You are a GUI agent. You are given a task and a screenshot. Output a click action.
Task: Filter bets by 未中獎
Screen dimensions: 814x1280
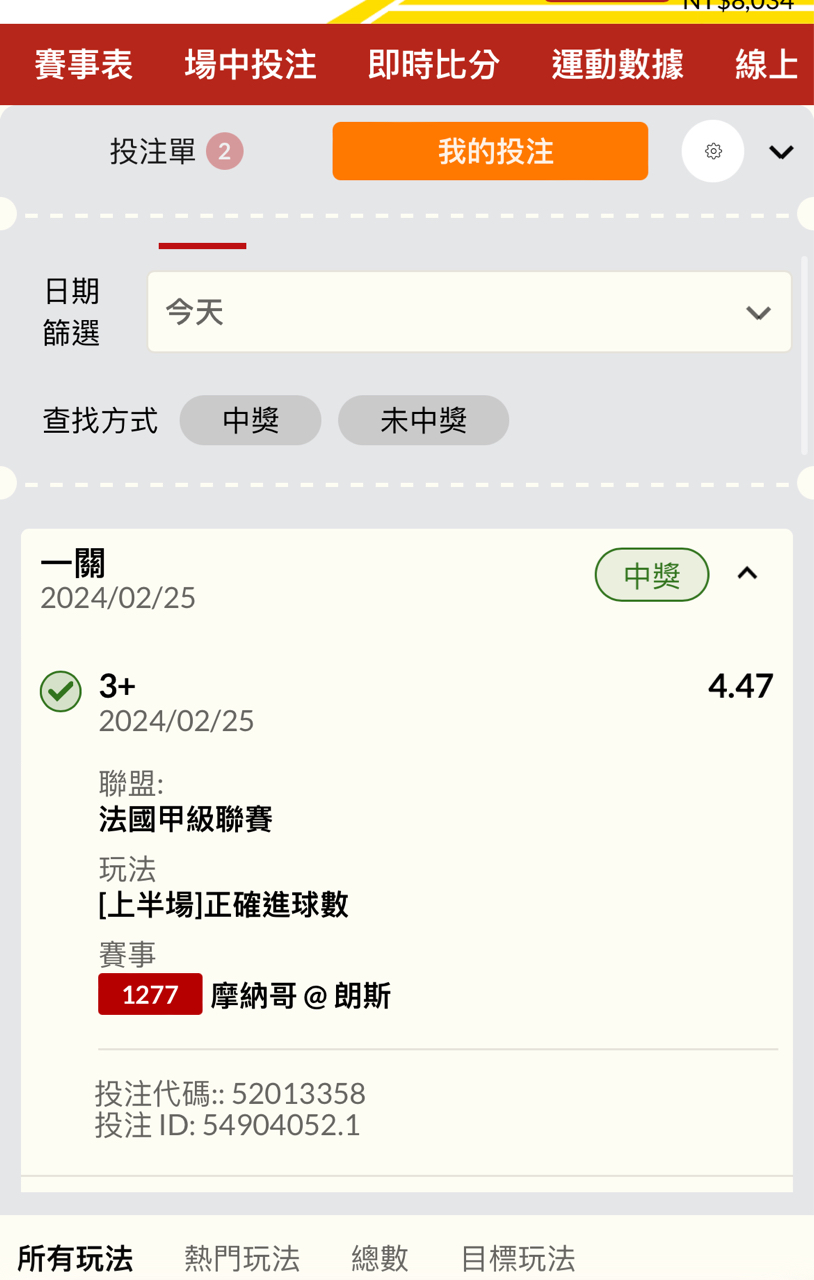pos(423,420)
